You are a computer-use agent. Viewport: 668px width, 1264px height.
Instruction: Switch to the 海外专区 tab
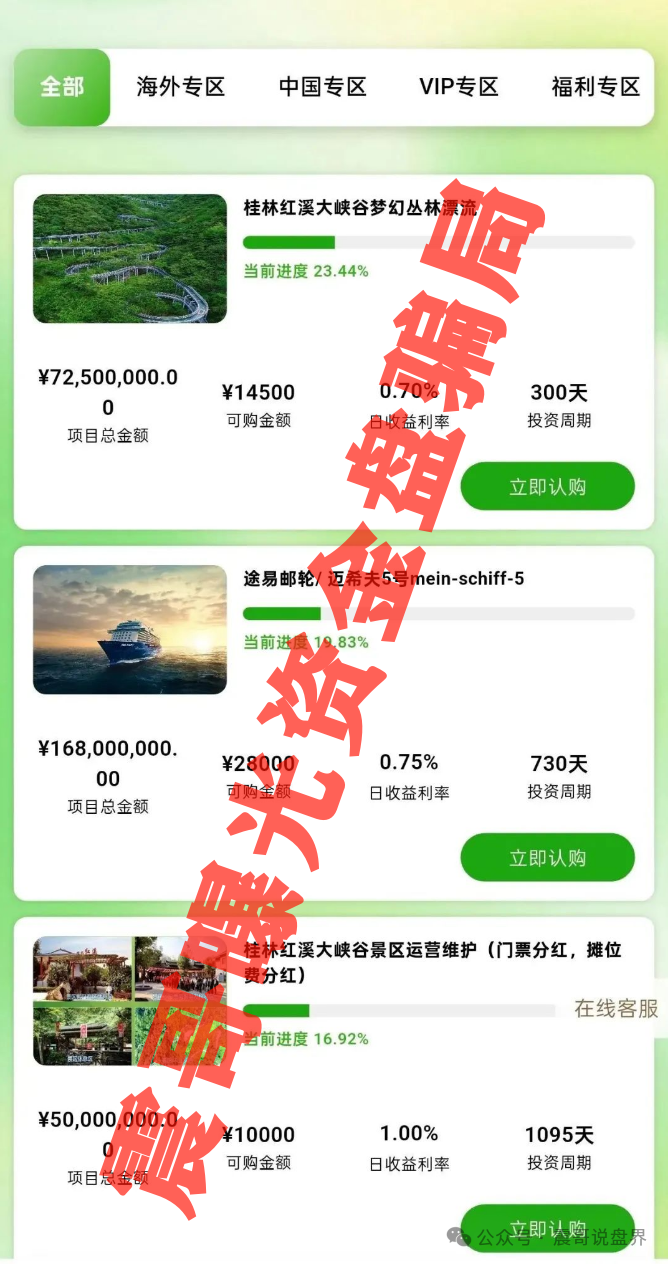click(x=181, y=87)
